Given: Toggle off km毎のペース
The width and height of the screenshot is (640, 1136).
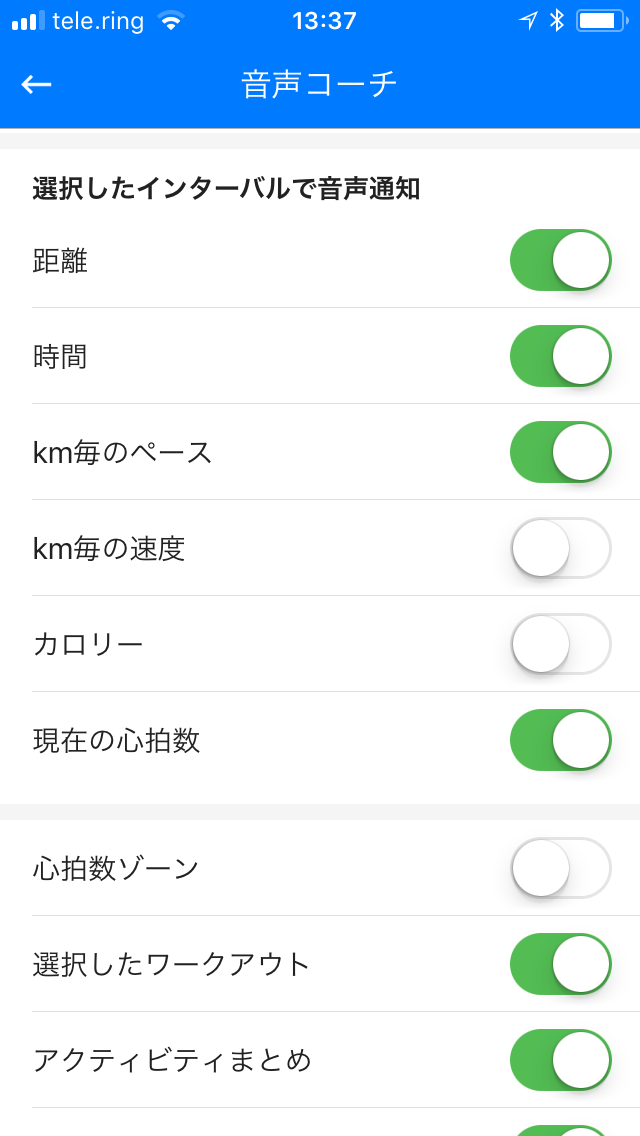Looking at the screenshot, I should point(560,452).
